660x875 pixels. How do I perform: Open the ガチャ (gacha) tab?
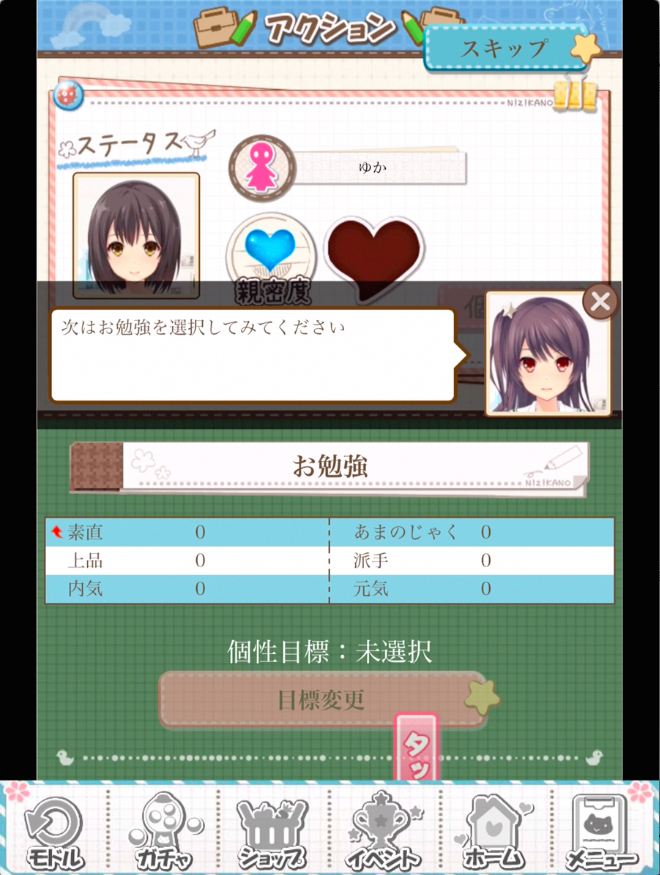(164, 830)
